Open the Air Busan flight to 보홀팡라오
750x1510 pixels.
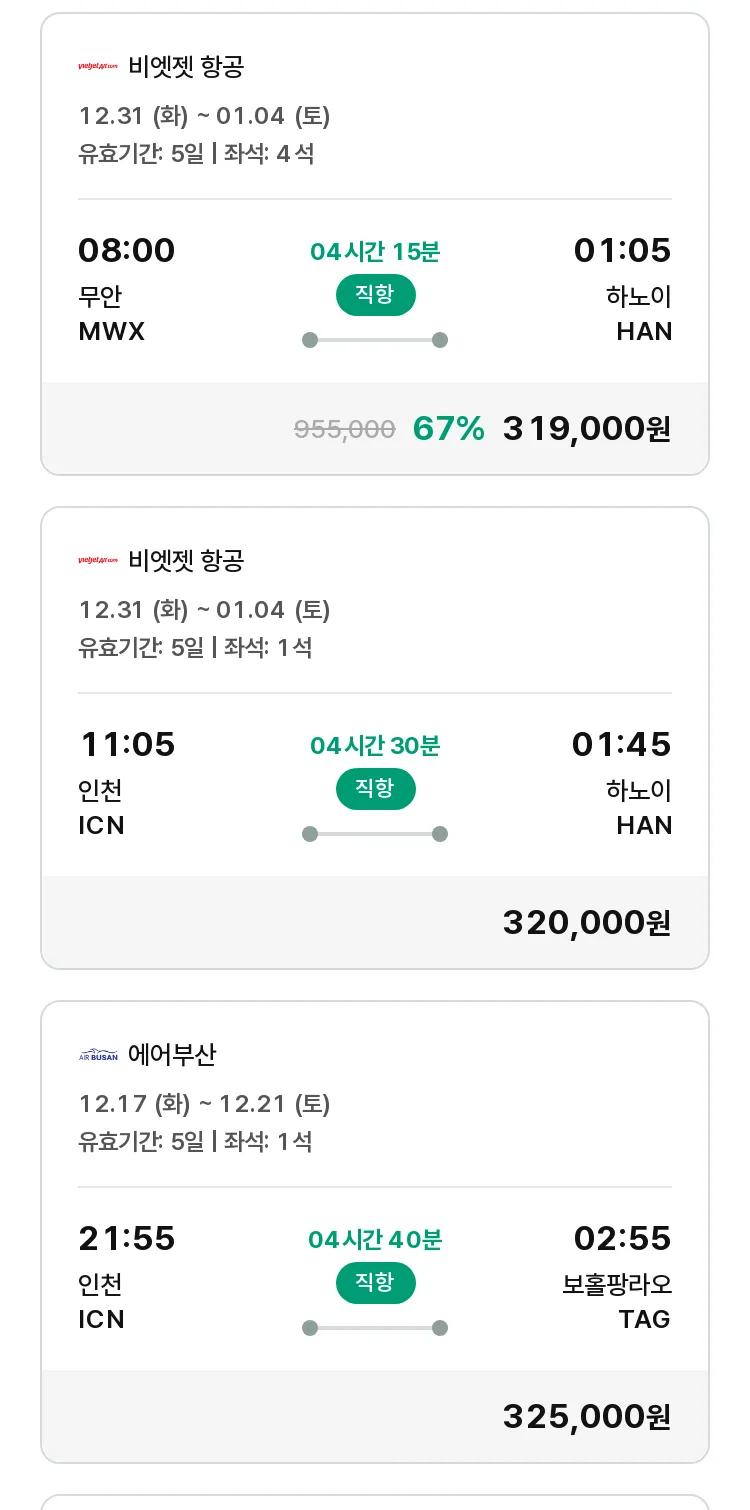click(375, 1232)
